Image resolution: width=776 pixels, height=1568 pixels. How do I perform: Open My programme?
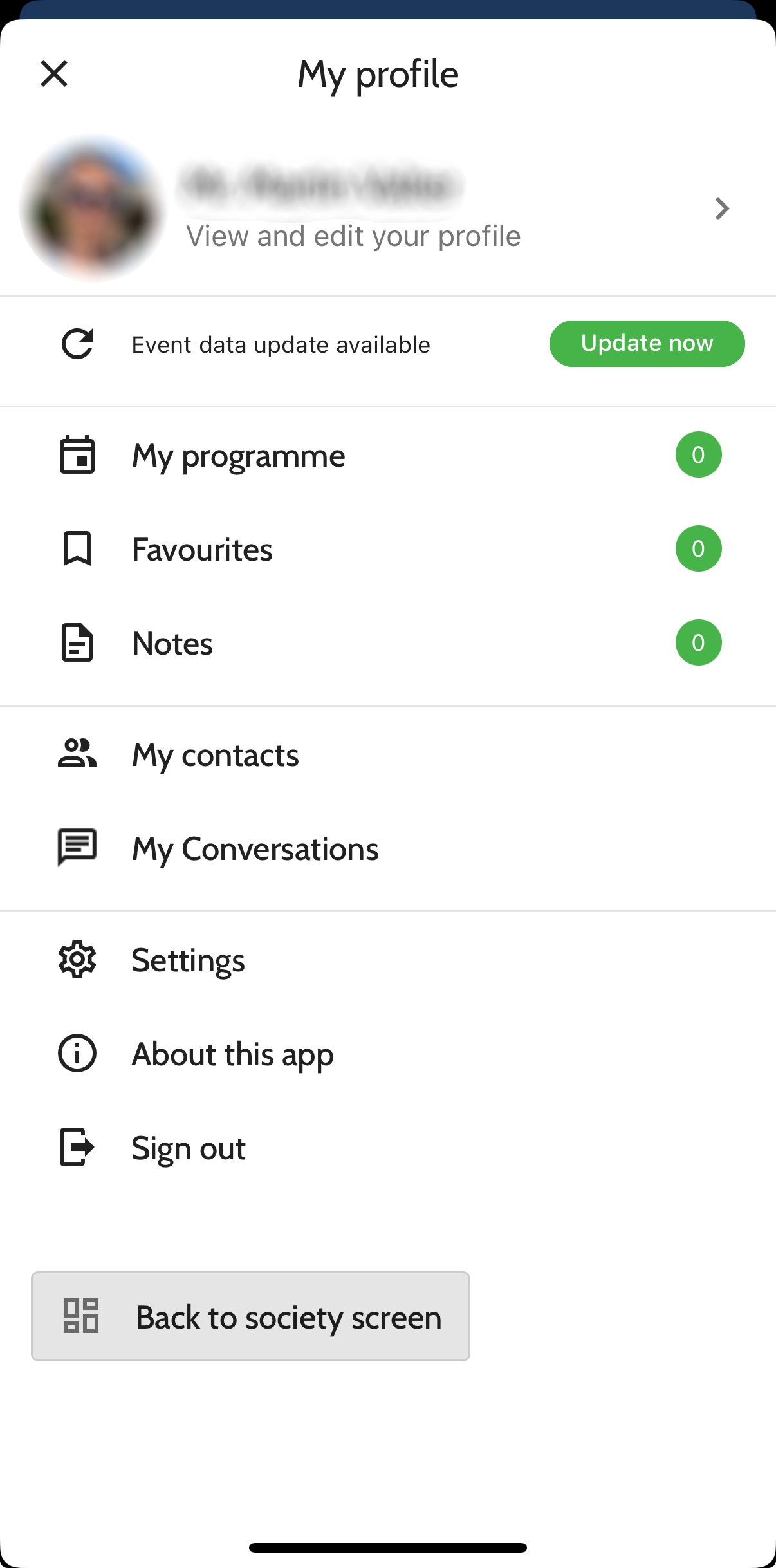[388, 455]
